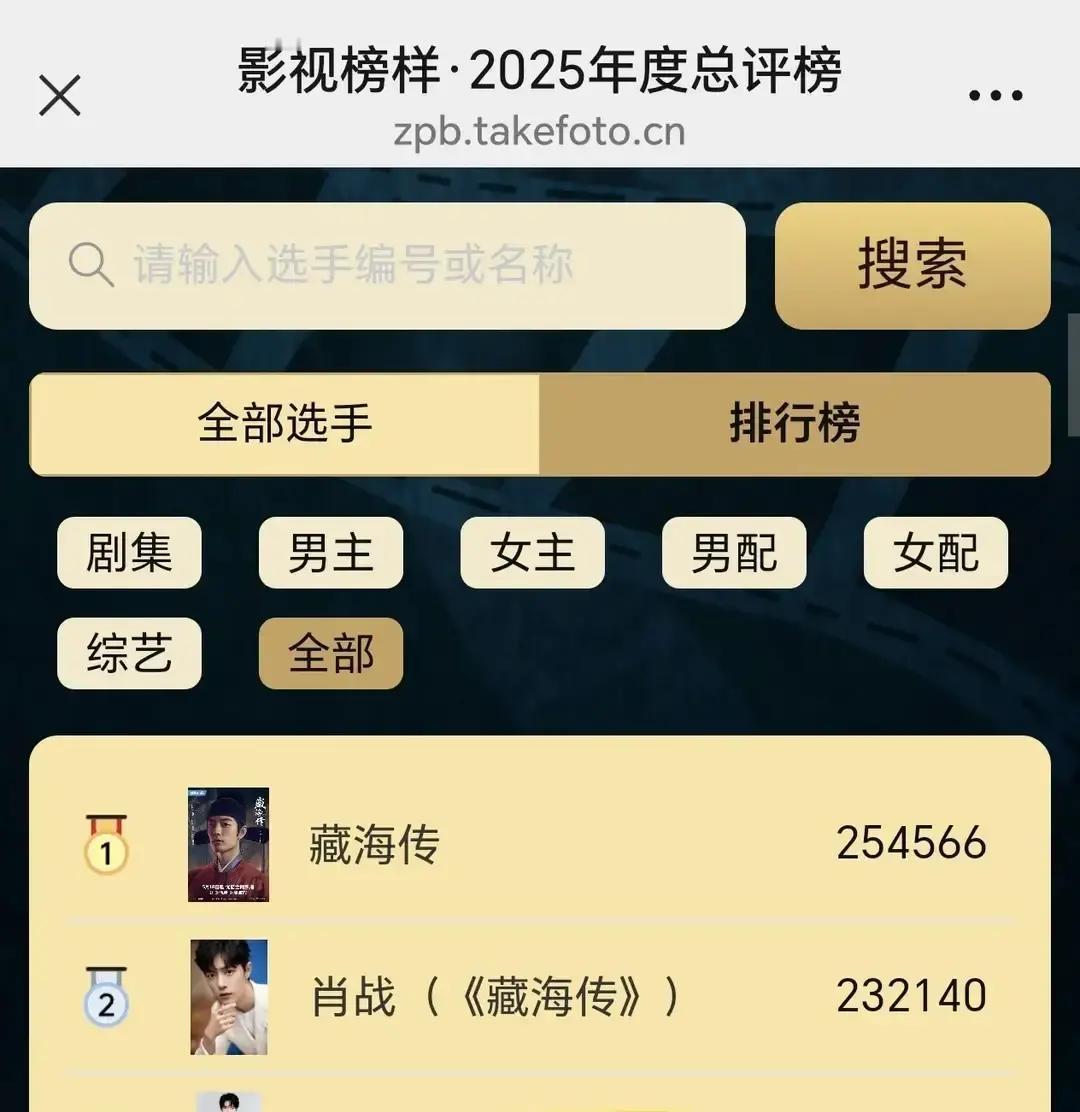The width and height of the screenshot is (1080, 1112).
Task: Click the silver medal icon for rank two
Action: pyautogui.click(x=108, y=1000)
